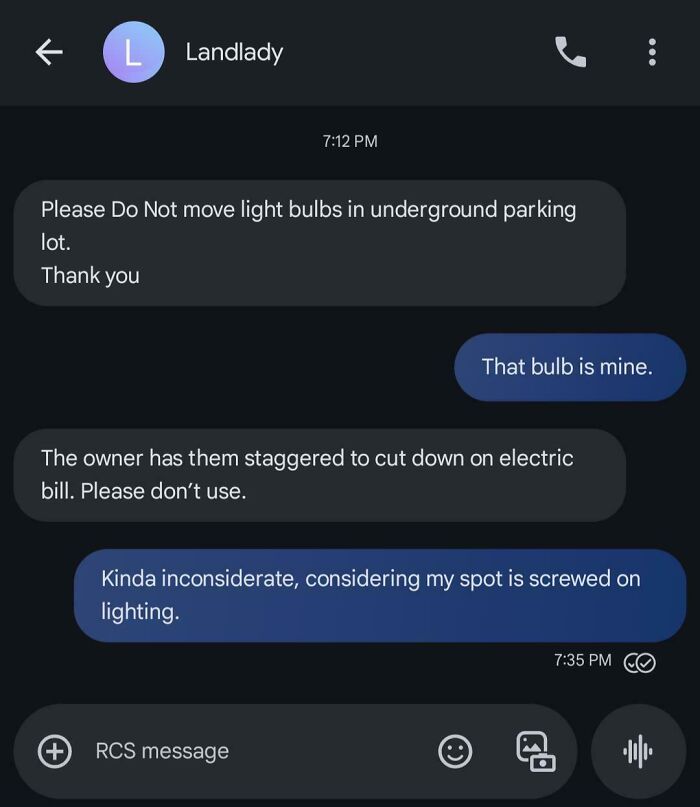The height and width of the screenshot is (807, 700).
Task: Open the emoji picker
Action: tap(455, 751)
